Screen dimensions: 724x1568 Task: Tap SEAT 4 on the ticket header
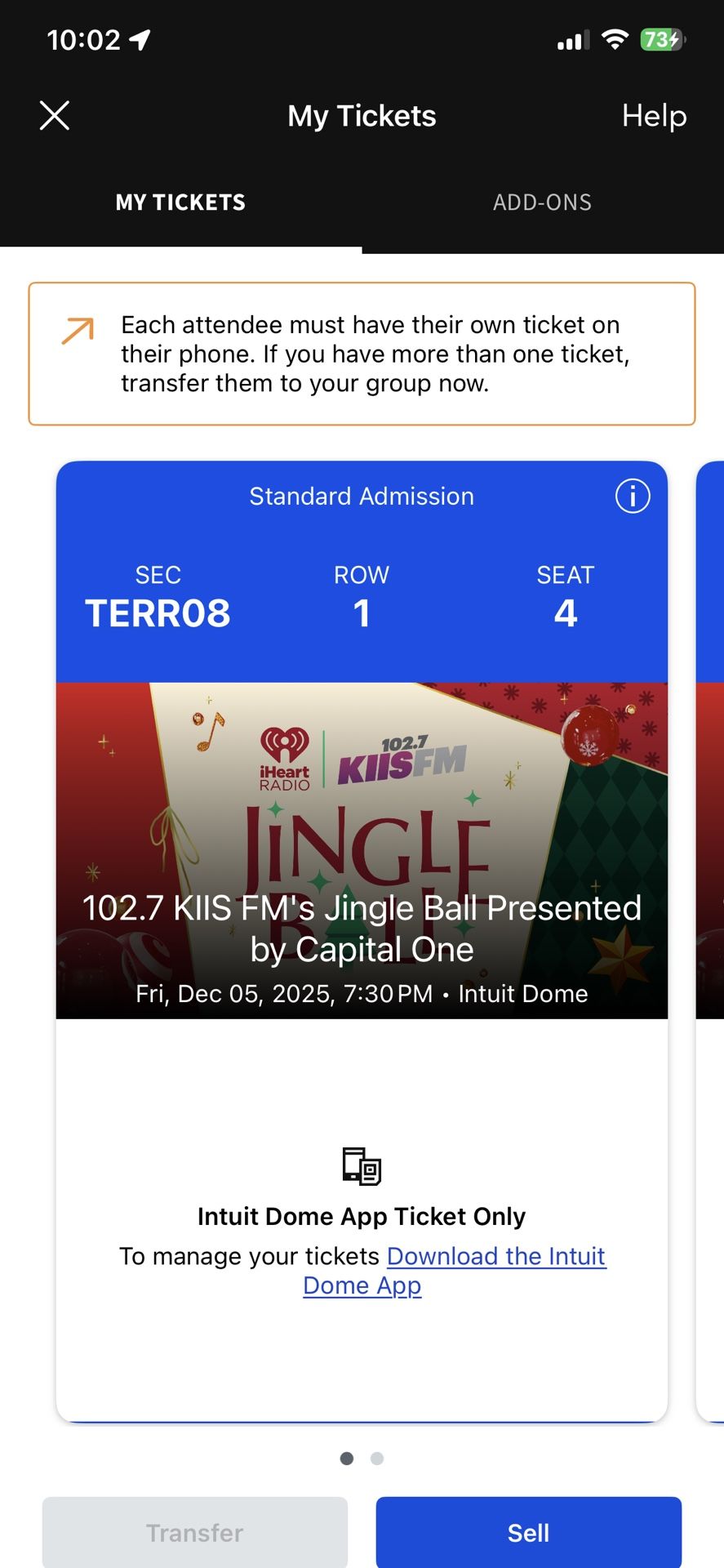(x=566, y=596)
